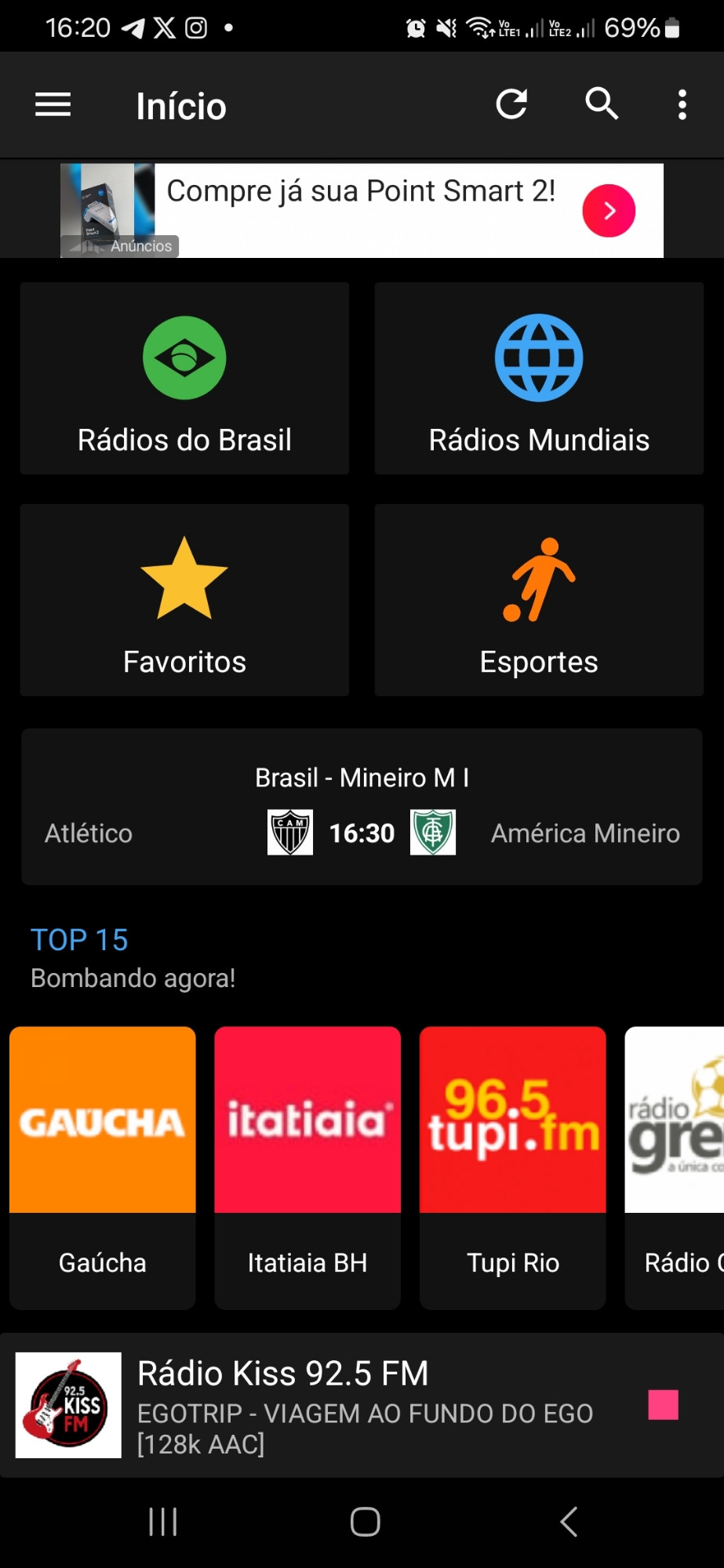Viewport: 724px width, 1568px height.
Task: Go back using the system back button
Action: (569, 1522)
